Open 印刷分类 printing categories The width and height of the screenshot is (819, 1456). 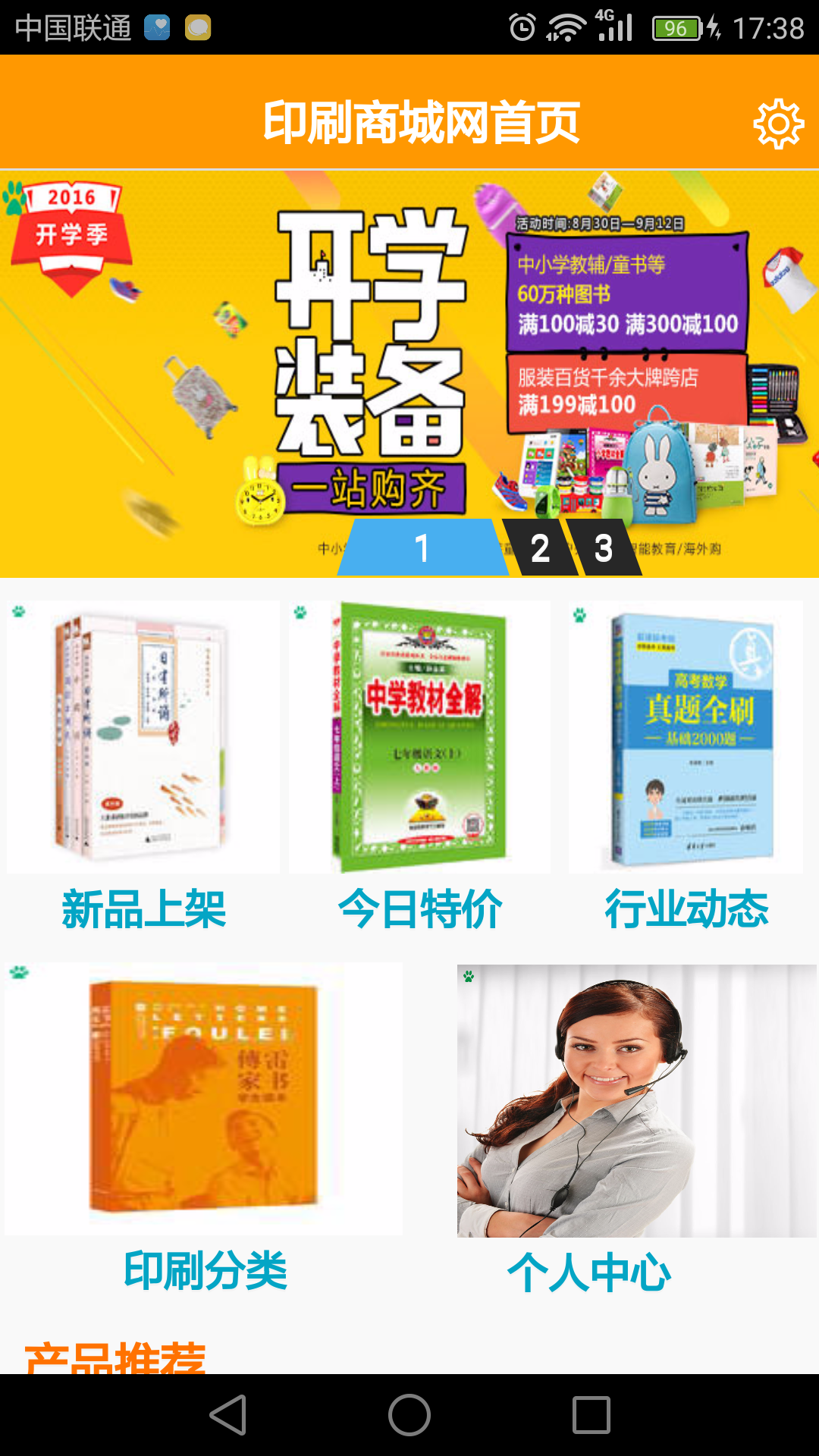[x=205, y=1122]
